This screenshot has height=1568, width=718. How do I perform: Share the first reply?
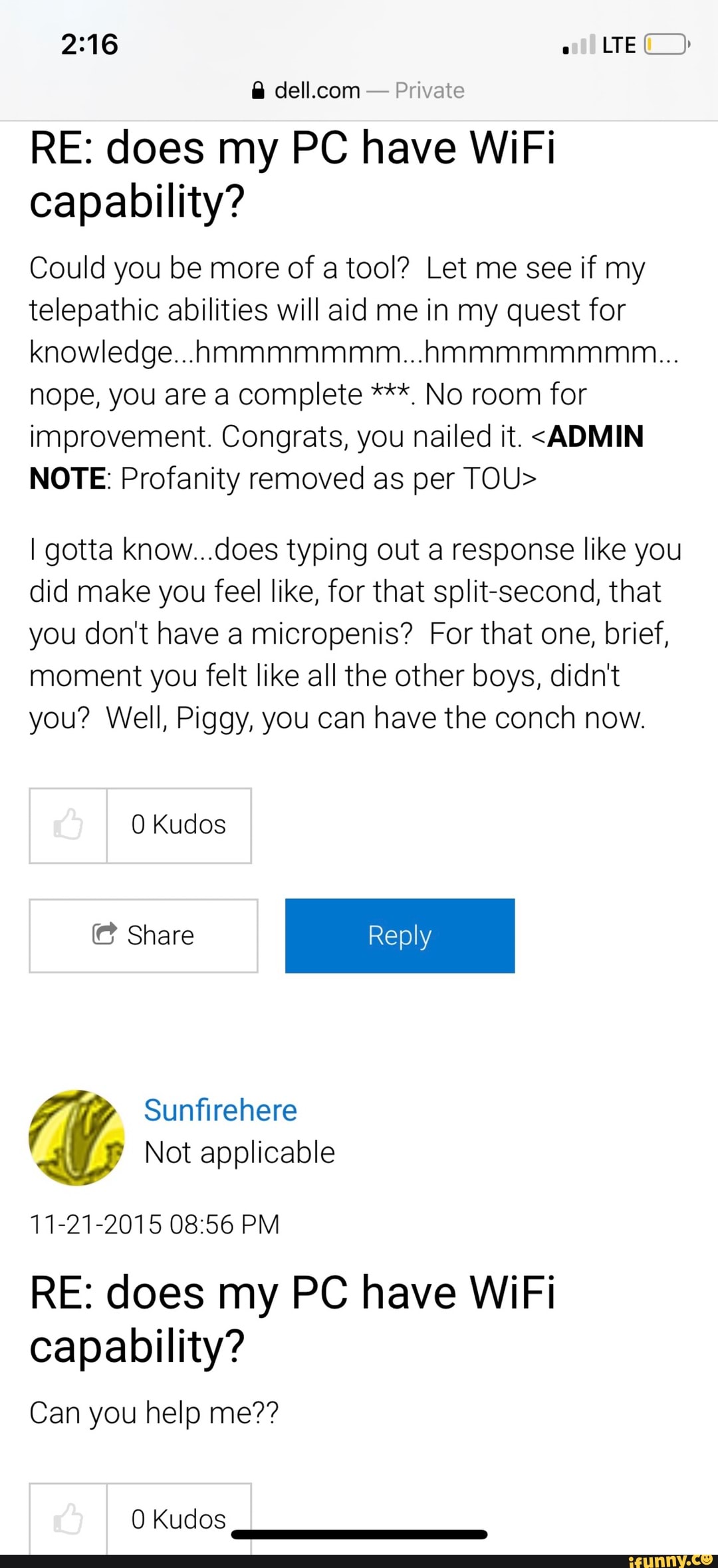144,936
